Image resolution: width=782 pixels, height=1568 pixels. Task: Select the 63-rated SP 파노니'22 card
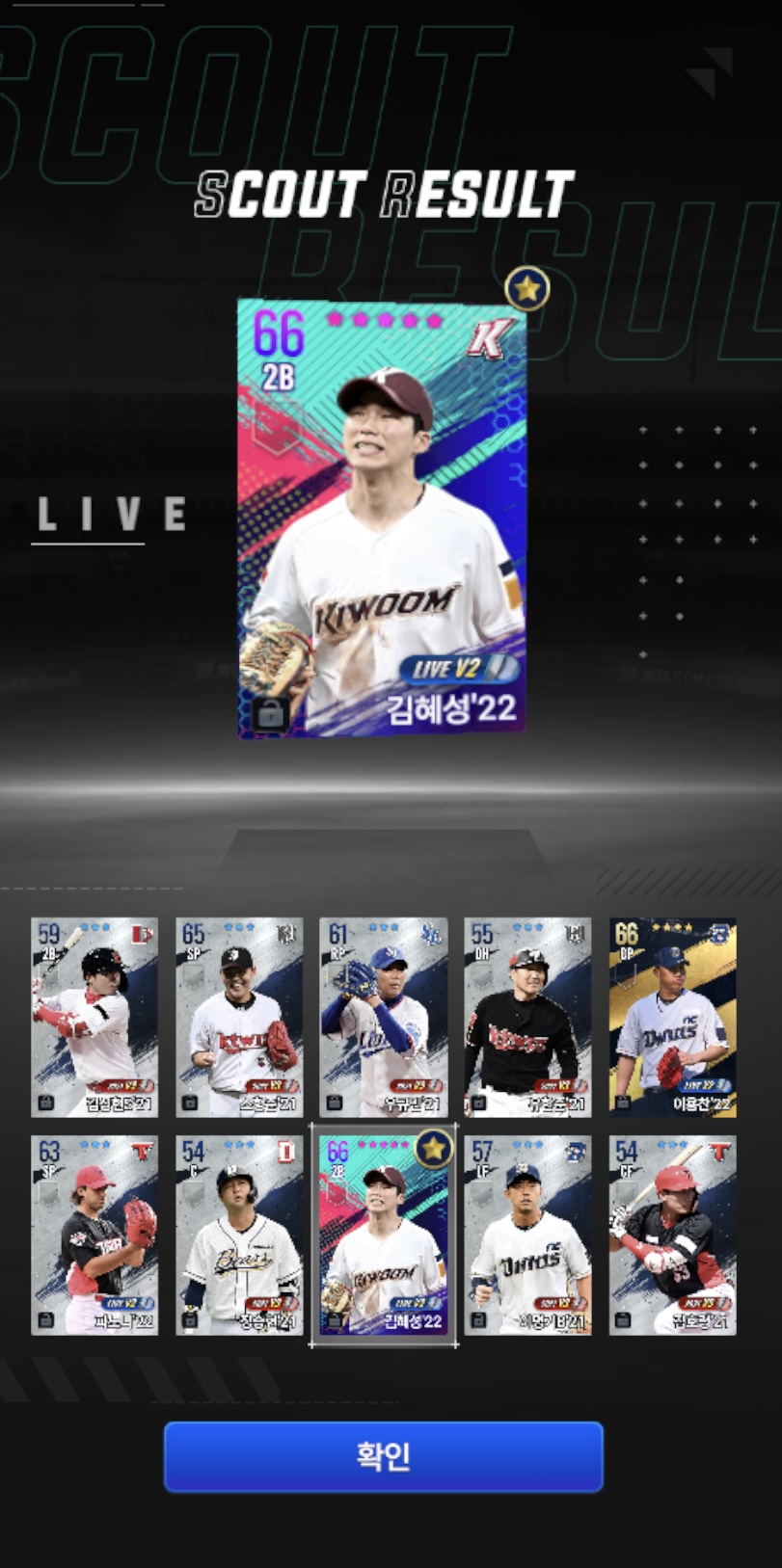coord(94,1236)
